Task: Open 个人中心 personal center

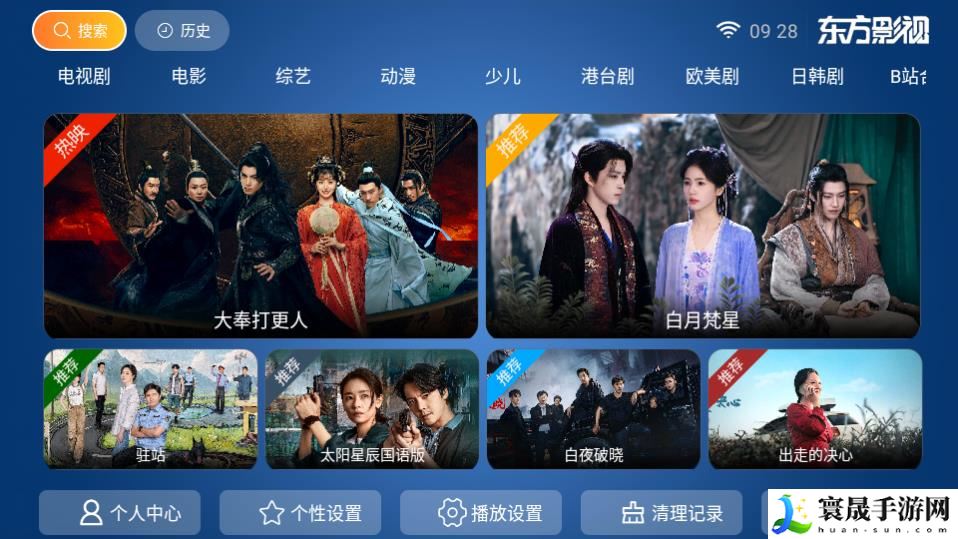Action: pos(120,513)
